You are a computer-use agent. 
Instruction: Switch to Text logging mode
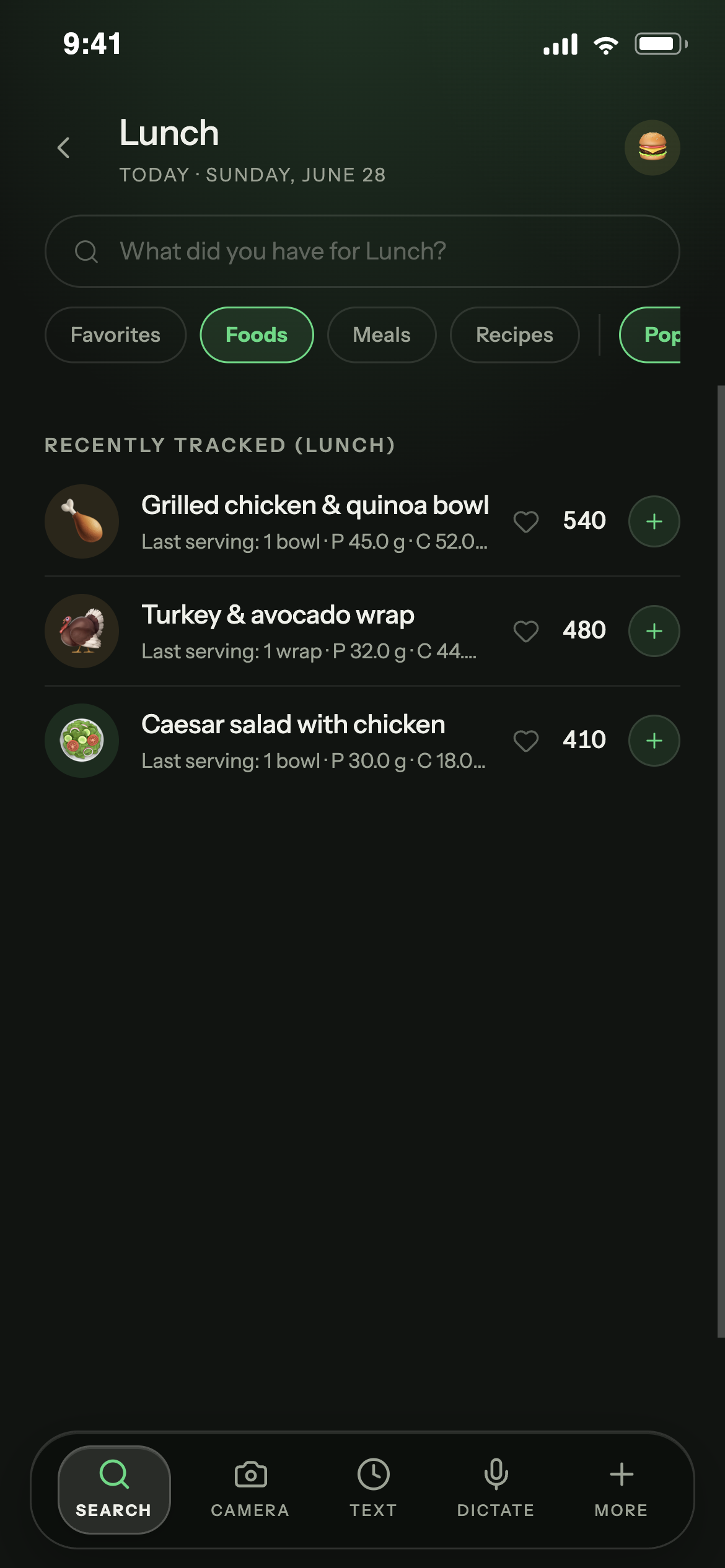[x=373, y=1489]
